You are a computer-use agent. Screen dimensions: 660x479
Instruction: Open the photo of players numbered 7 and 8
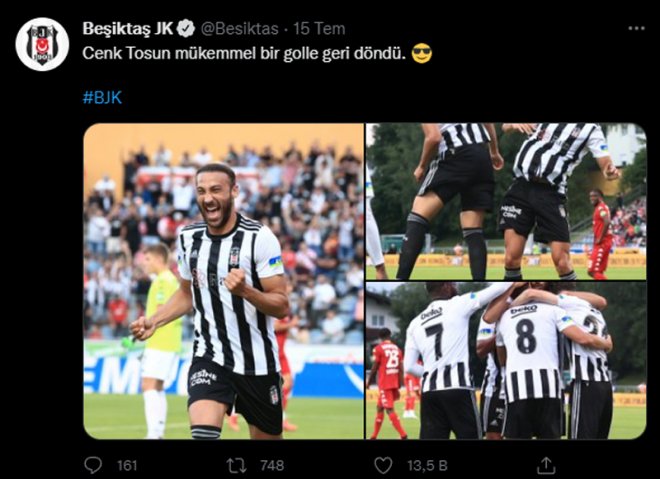506,361
